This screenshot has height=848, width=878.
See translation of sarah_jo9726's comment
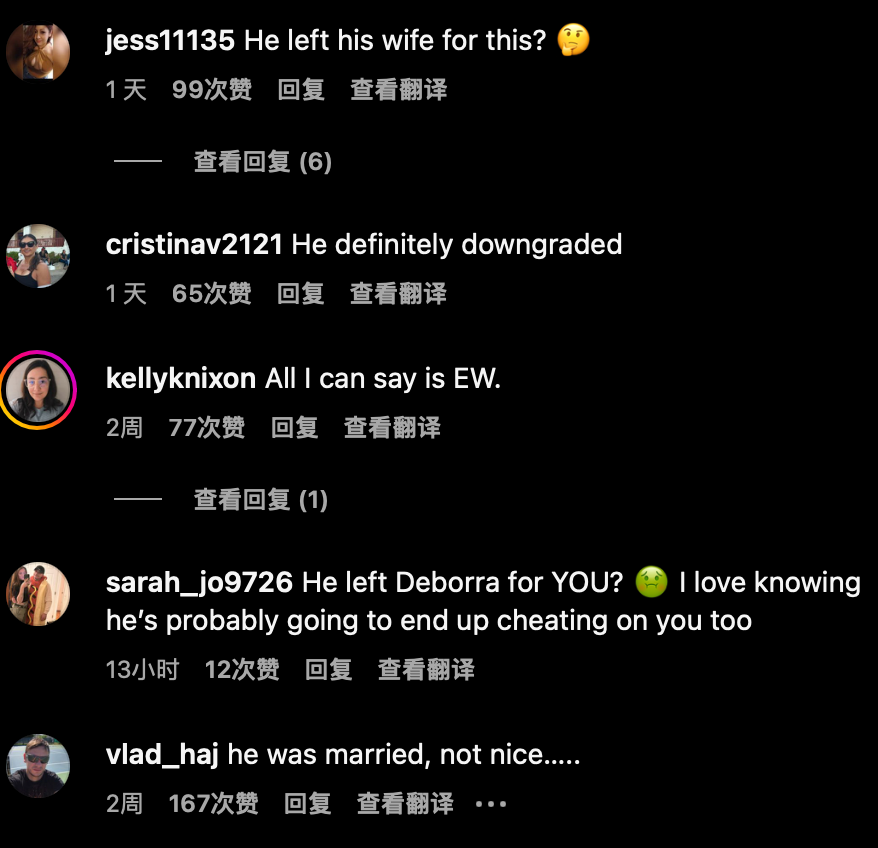(426, 669)
